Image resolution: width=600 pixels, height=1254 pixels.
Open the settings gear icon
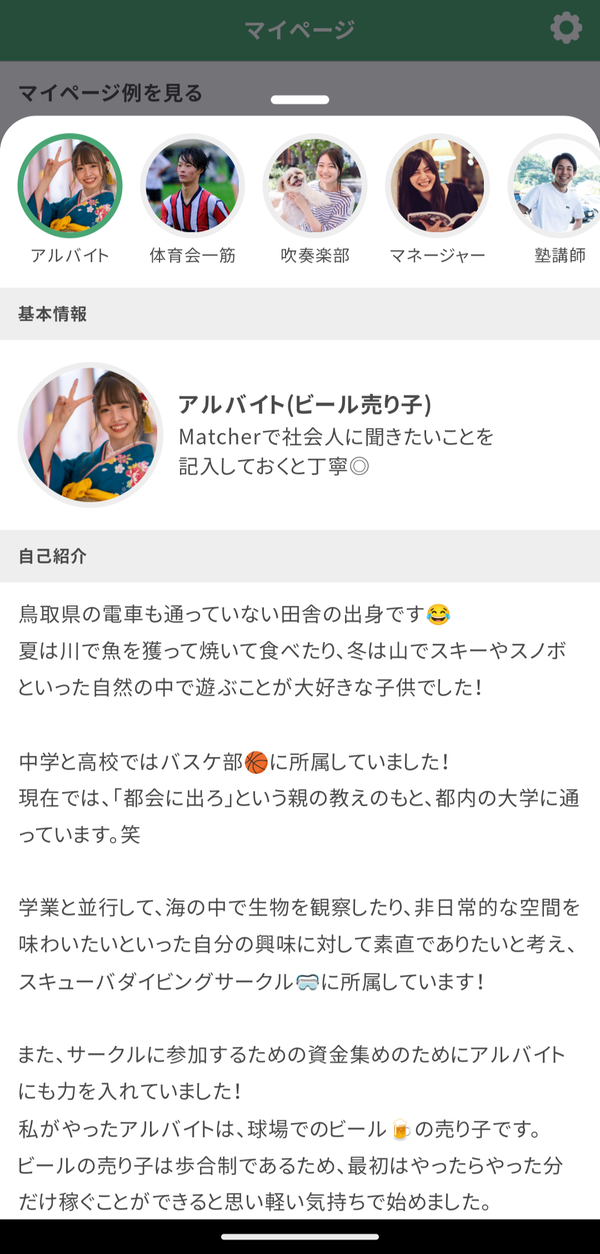566,28
